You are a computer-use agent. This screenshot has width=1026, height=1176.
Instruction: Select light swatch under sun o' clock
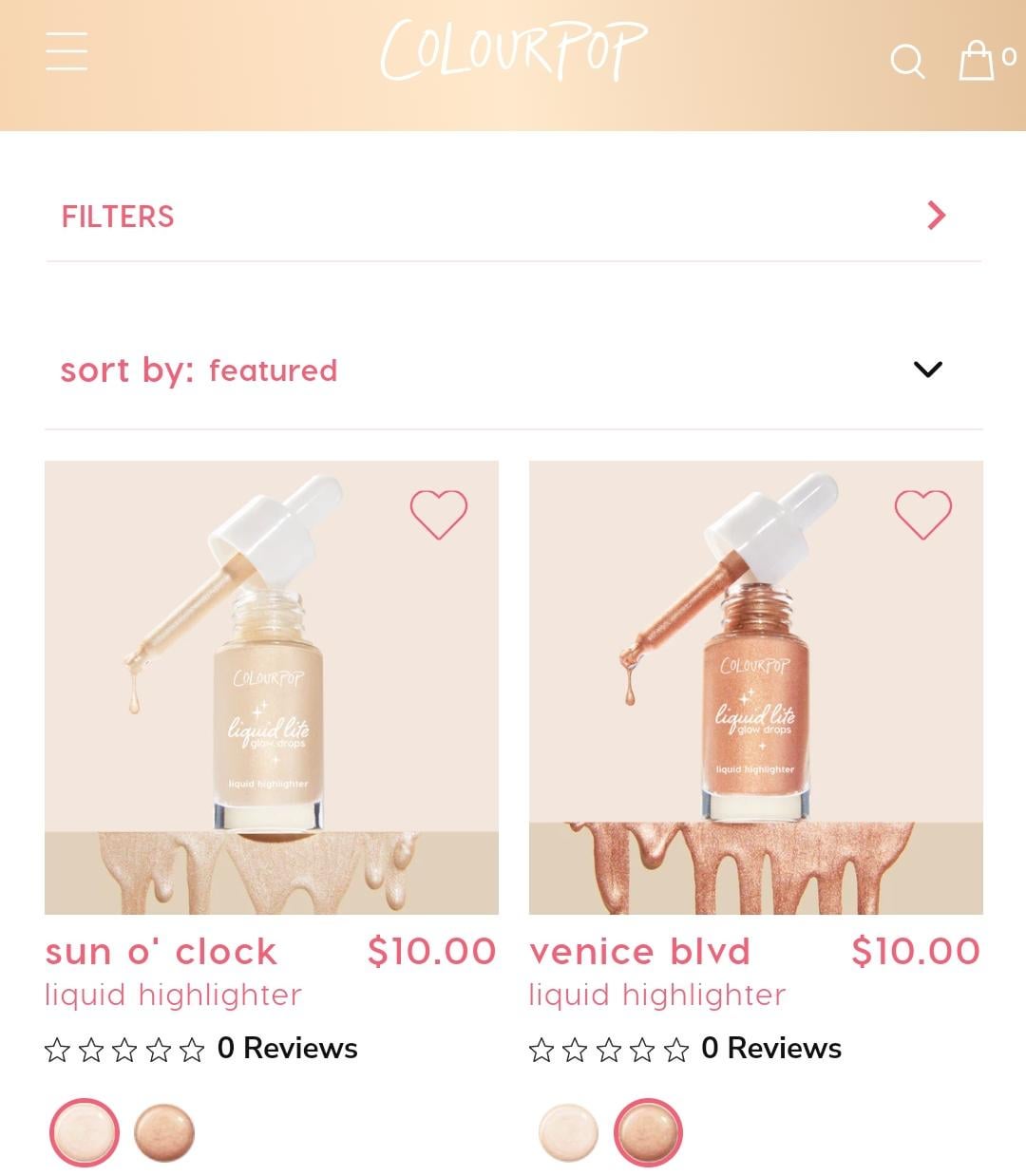pos(85,1132)
